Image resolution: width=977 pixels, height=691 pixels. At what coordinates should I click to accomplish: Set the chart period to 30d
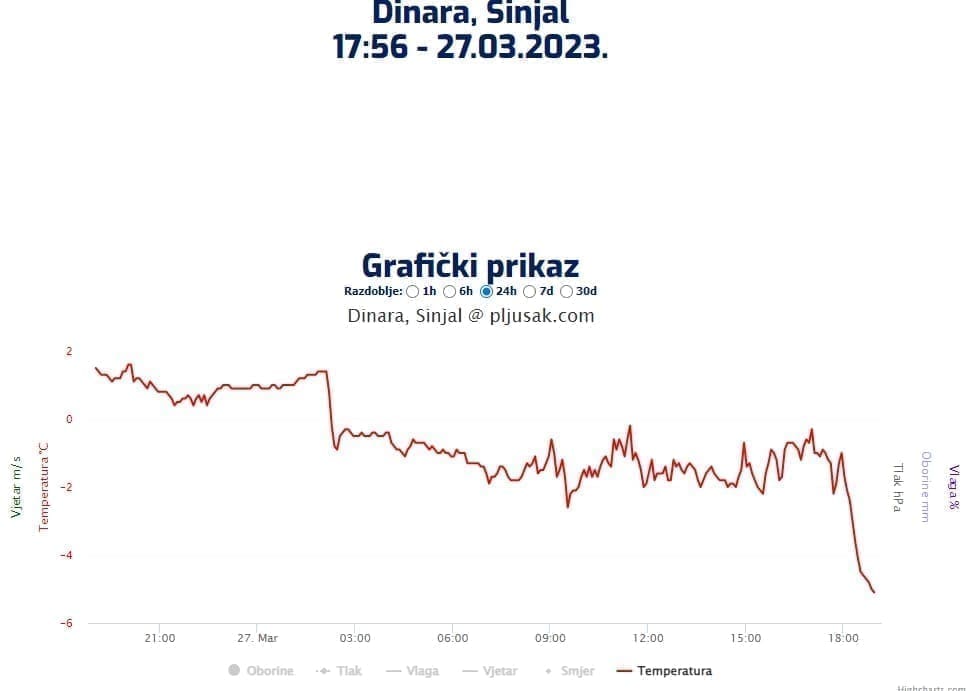coord(567,292)
